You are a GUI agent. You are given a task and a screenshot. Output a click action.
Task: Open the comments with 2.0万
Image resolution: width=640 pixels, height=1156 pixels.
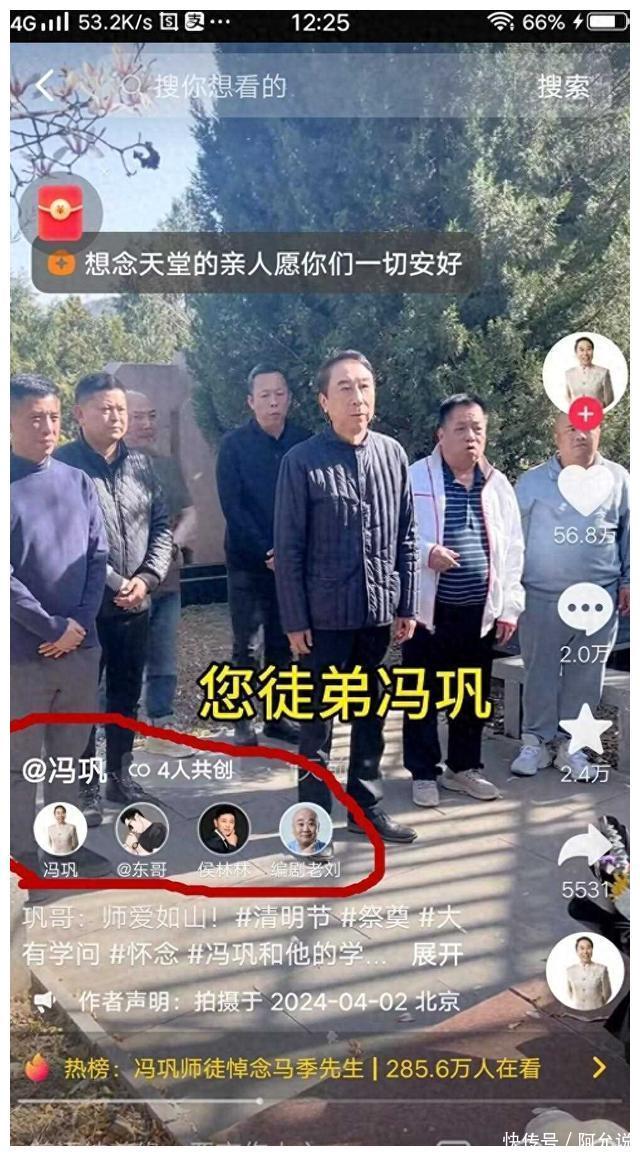coord(585,609)
